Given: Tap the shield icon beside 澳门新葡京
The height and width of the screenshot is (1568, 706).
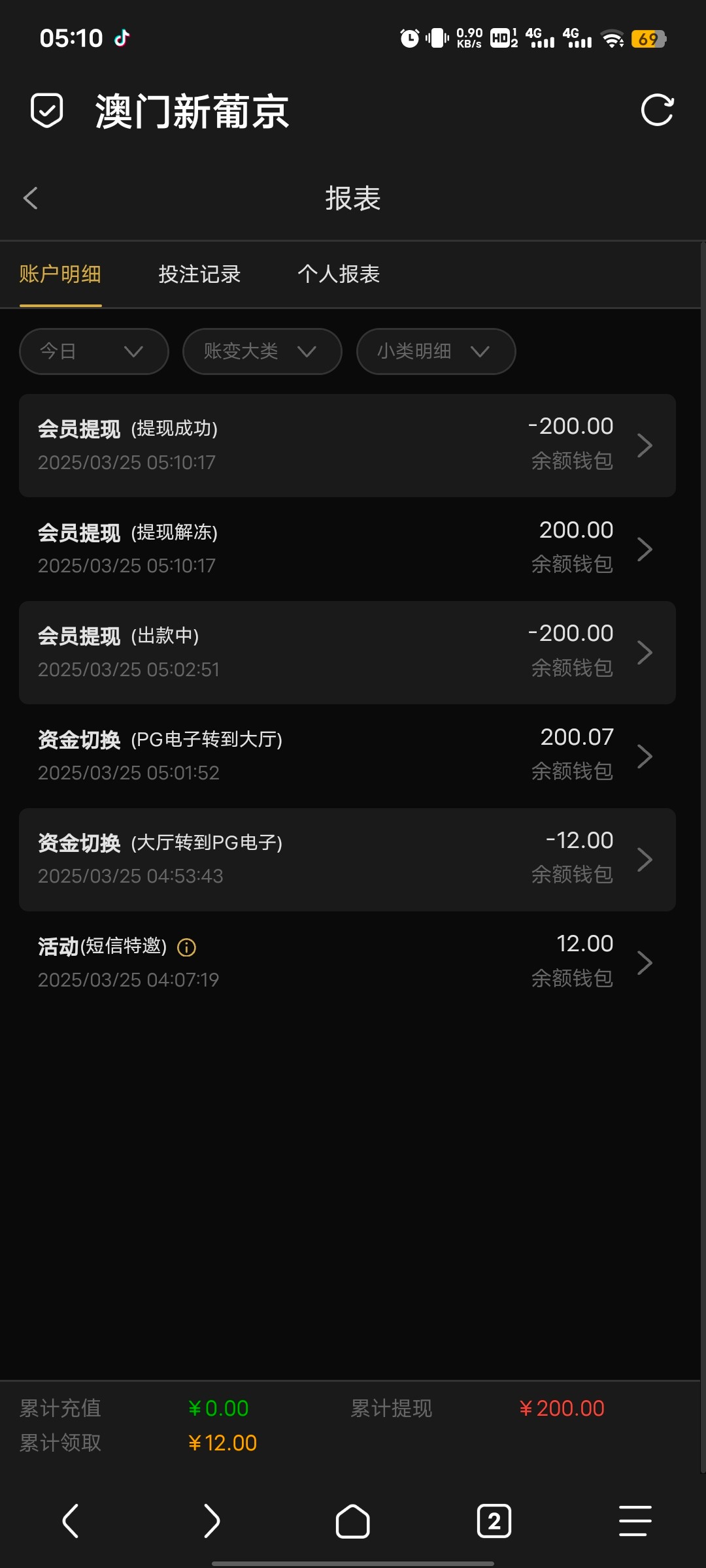Looking at the screenshot, I should [47, 110].
